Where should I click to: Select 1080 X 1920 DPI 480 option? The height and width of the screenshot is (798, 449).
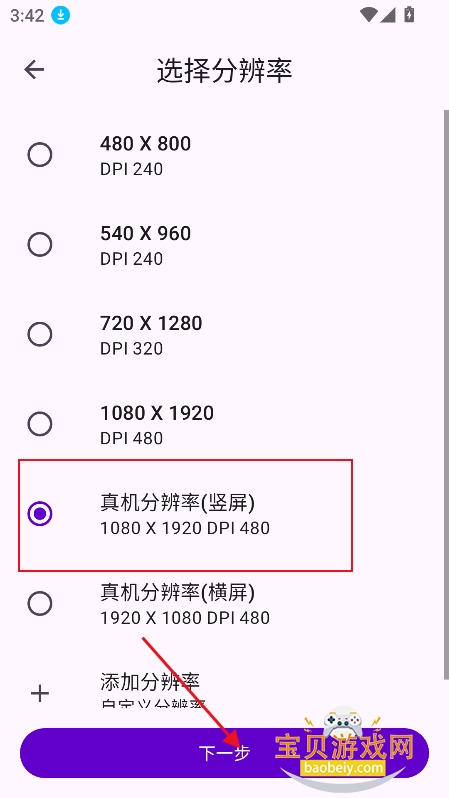coord(222,424)
